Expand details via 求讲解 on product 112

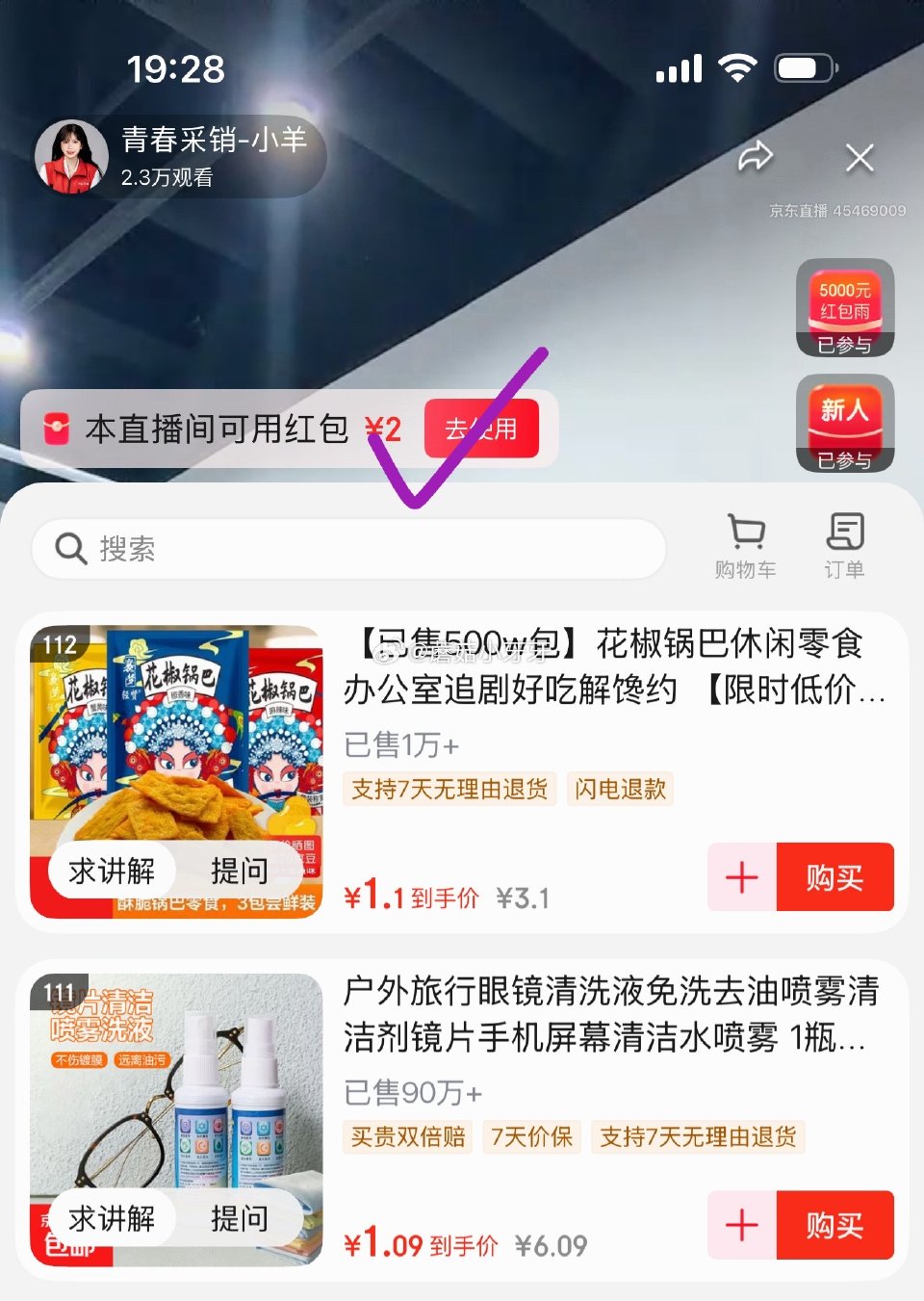click(x=112, y=870)
